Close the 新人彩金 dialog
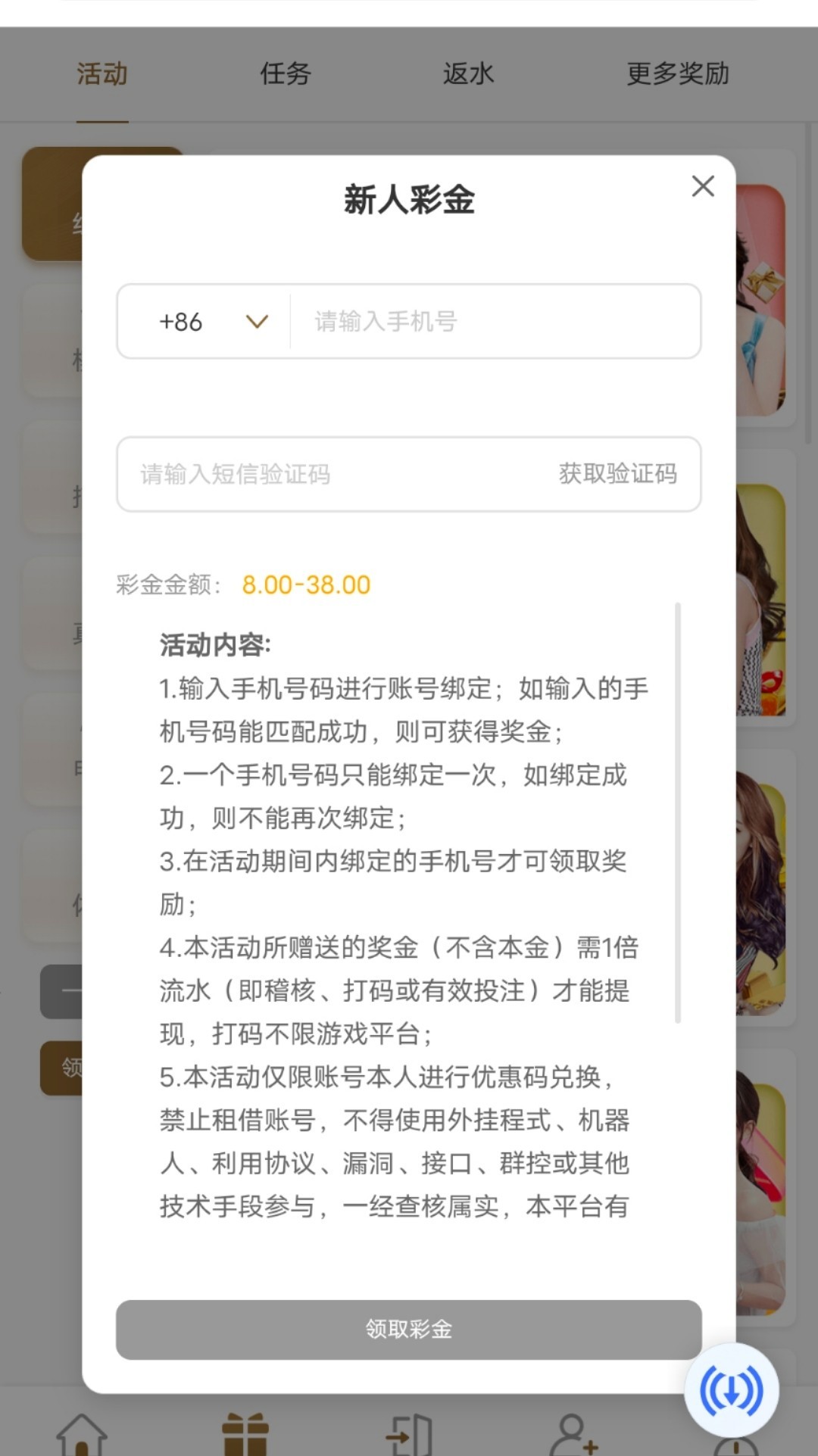Viewport: 818px width, 1456px height. pyautogui.click(x=703, y=186)
